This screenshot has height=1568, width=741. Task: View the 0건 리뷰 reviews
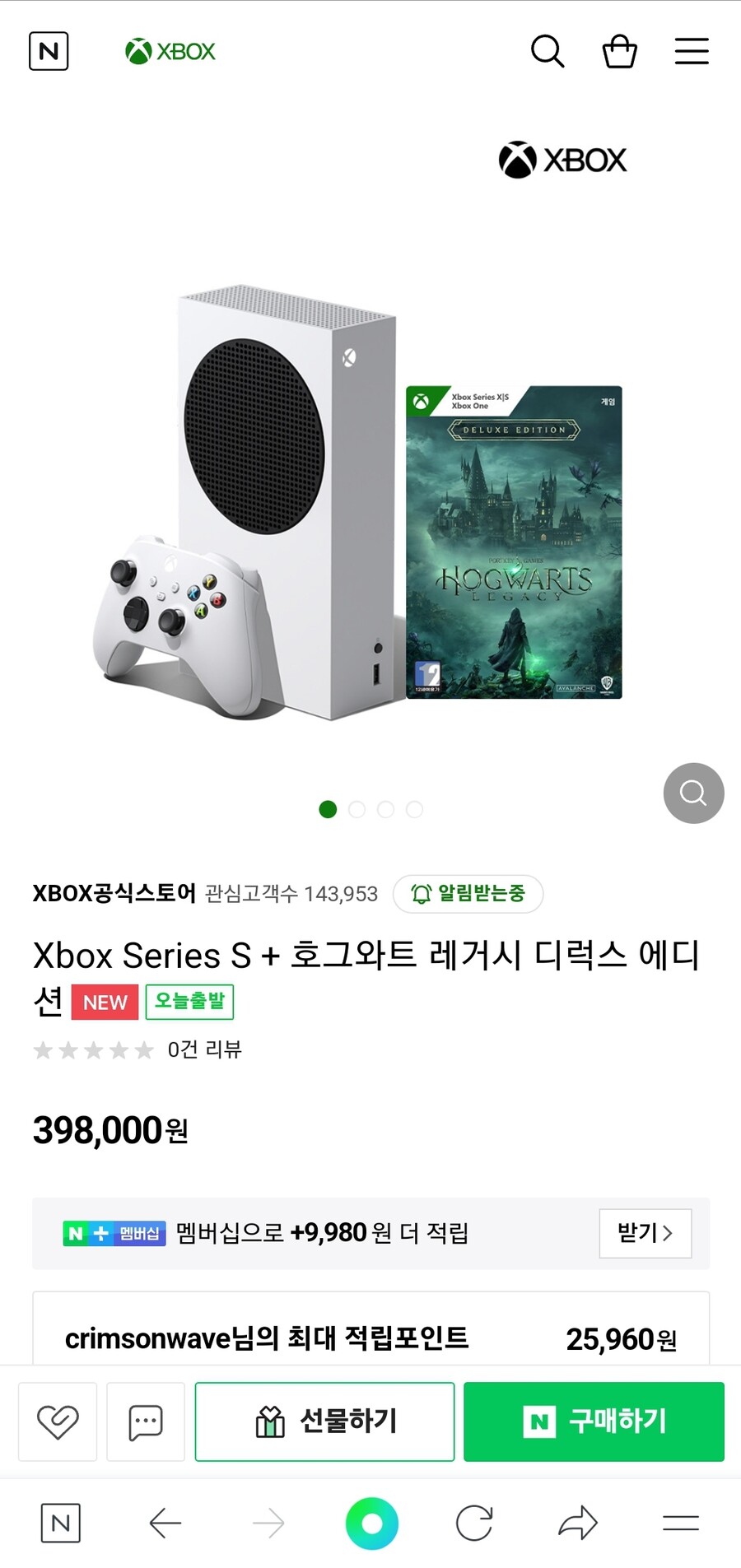click(x=204, y=1049)
